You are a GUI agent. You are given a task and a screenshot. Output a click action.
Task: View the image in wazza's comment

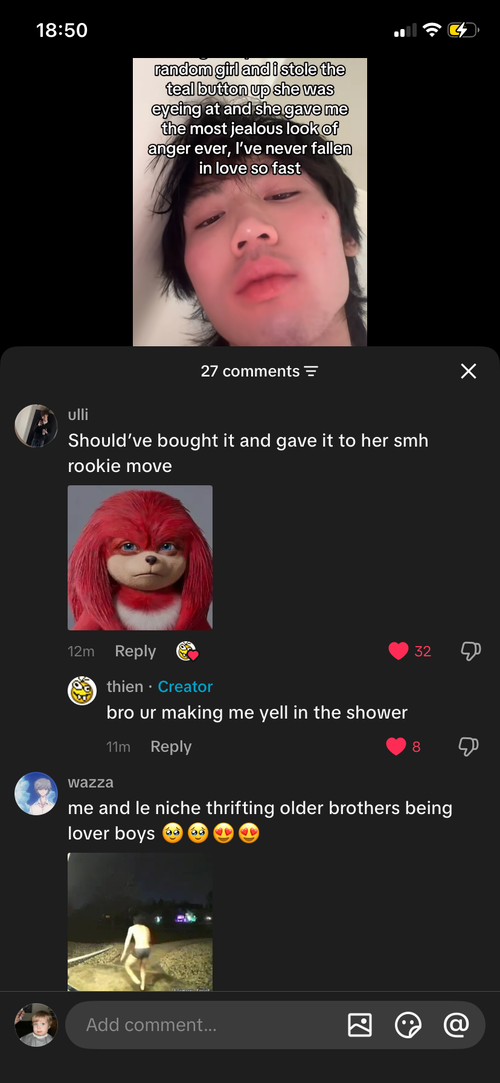coord(140,922)
